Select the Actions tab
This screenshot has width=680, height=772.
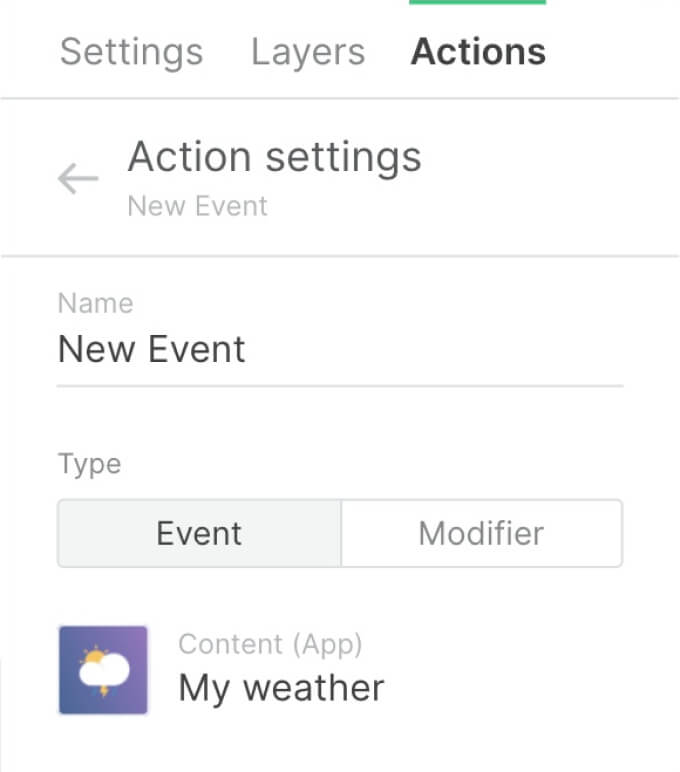pos(478,52)
